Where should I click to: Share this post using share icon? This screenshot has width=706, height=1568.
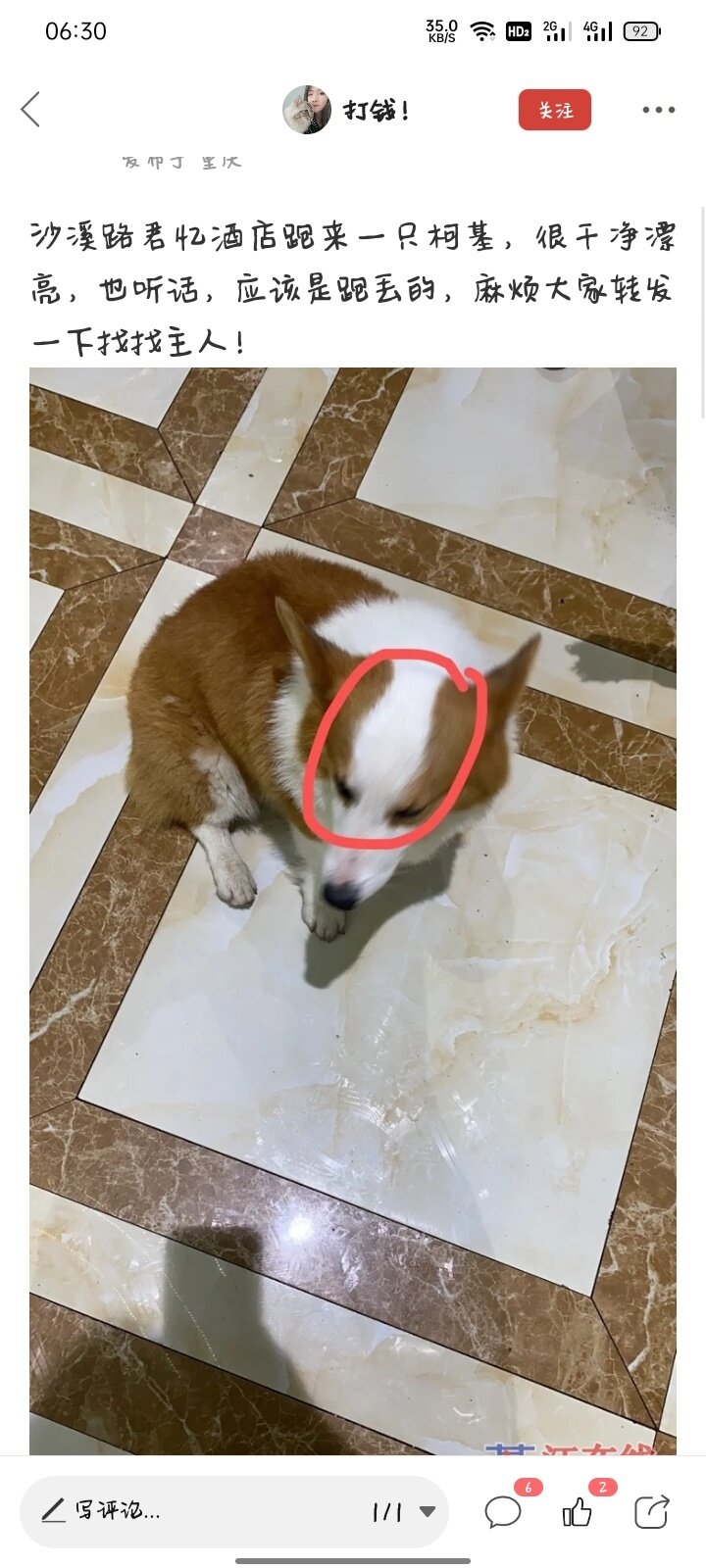[651, 1512]
